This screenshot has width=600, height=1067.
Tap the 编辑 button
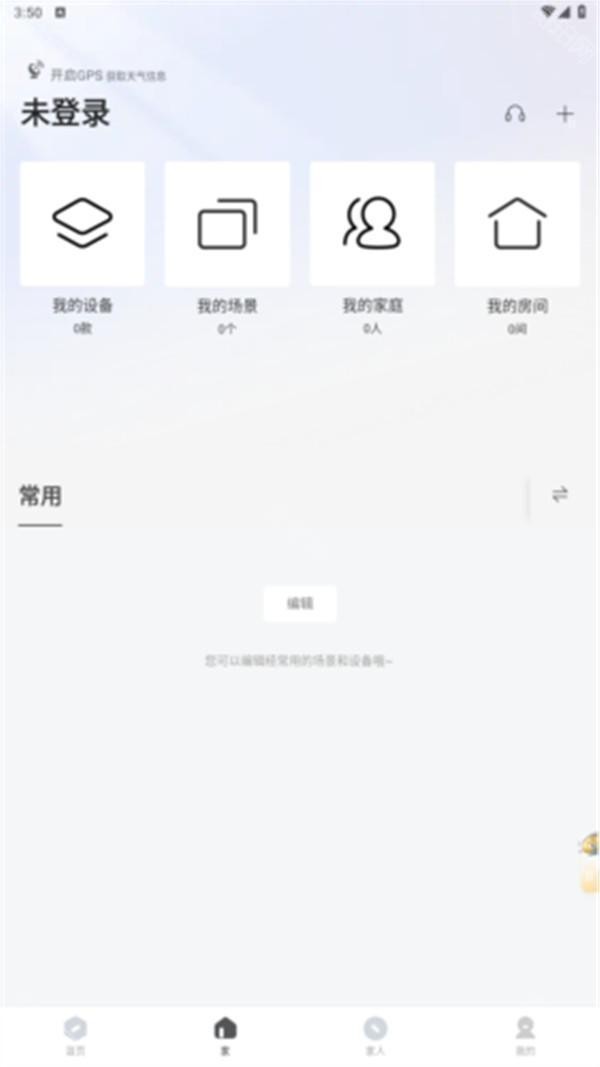(x=300, y=603)
